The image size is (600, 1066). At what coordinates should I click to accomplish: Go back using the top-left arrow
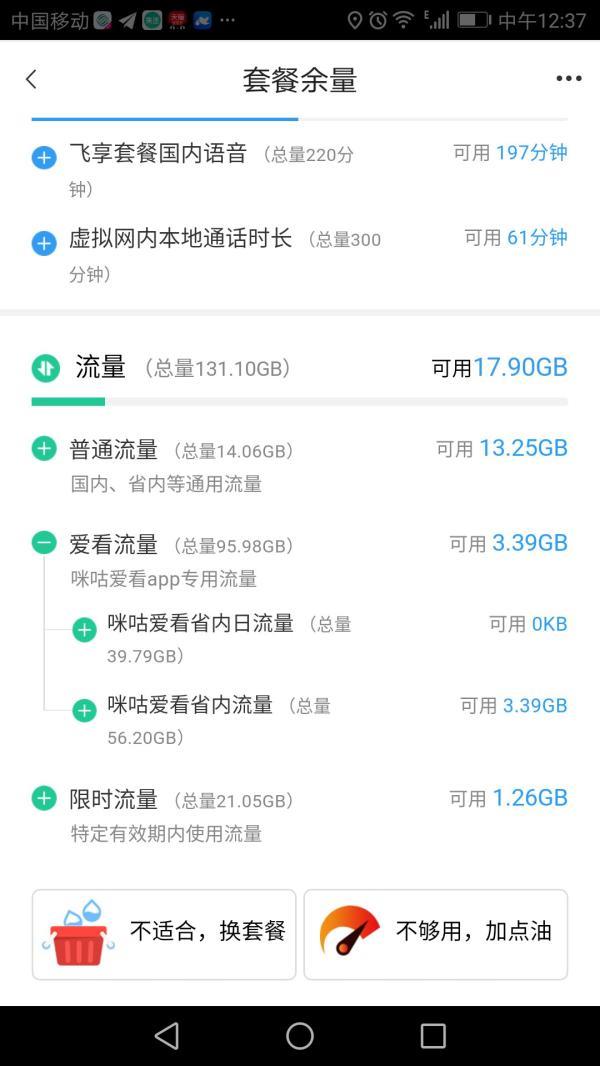coord(31,80)
